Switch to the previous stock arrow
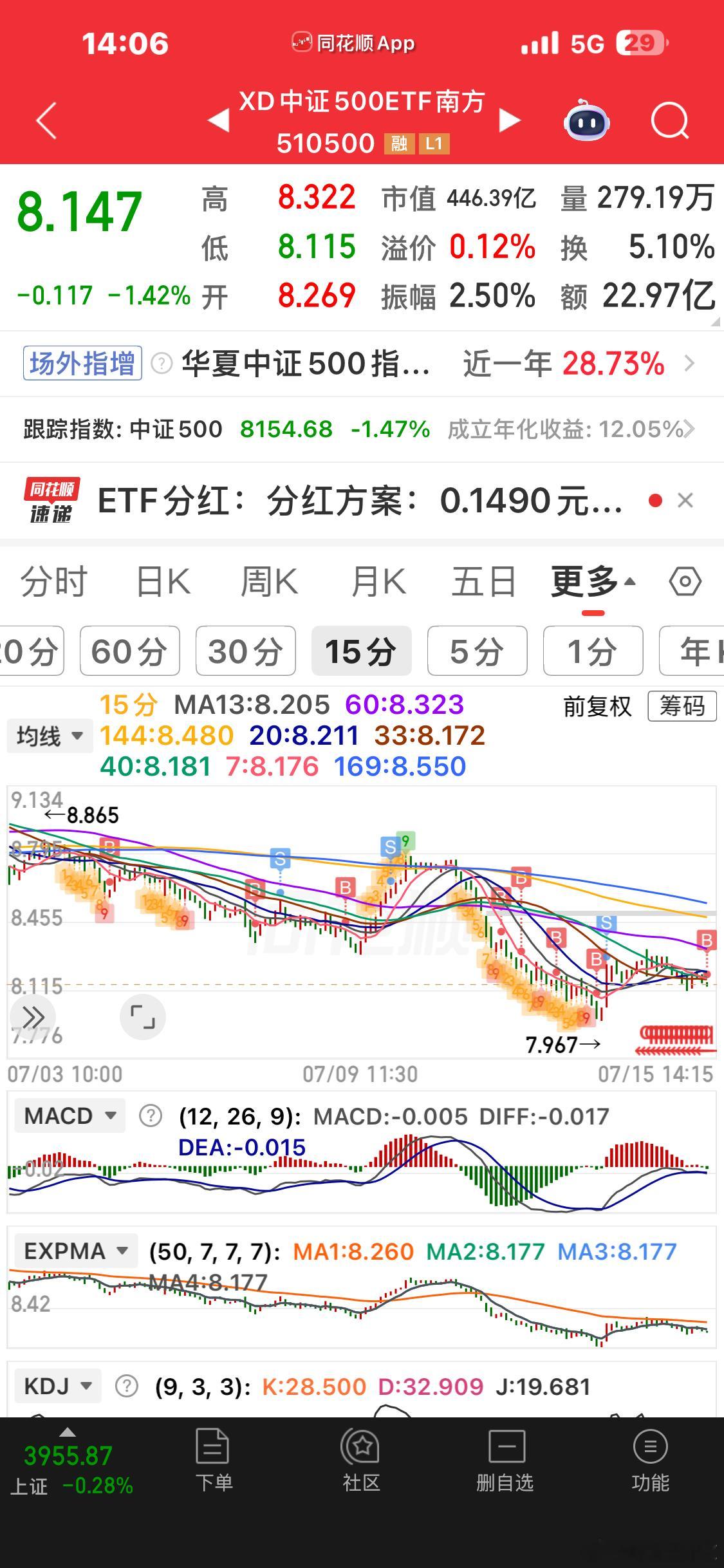Image resolution: width=724 pixels, height=1568 pixels. click(218, 120)
